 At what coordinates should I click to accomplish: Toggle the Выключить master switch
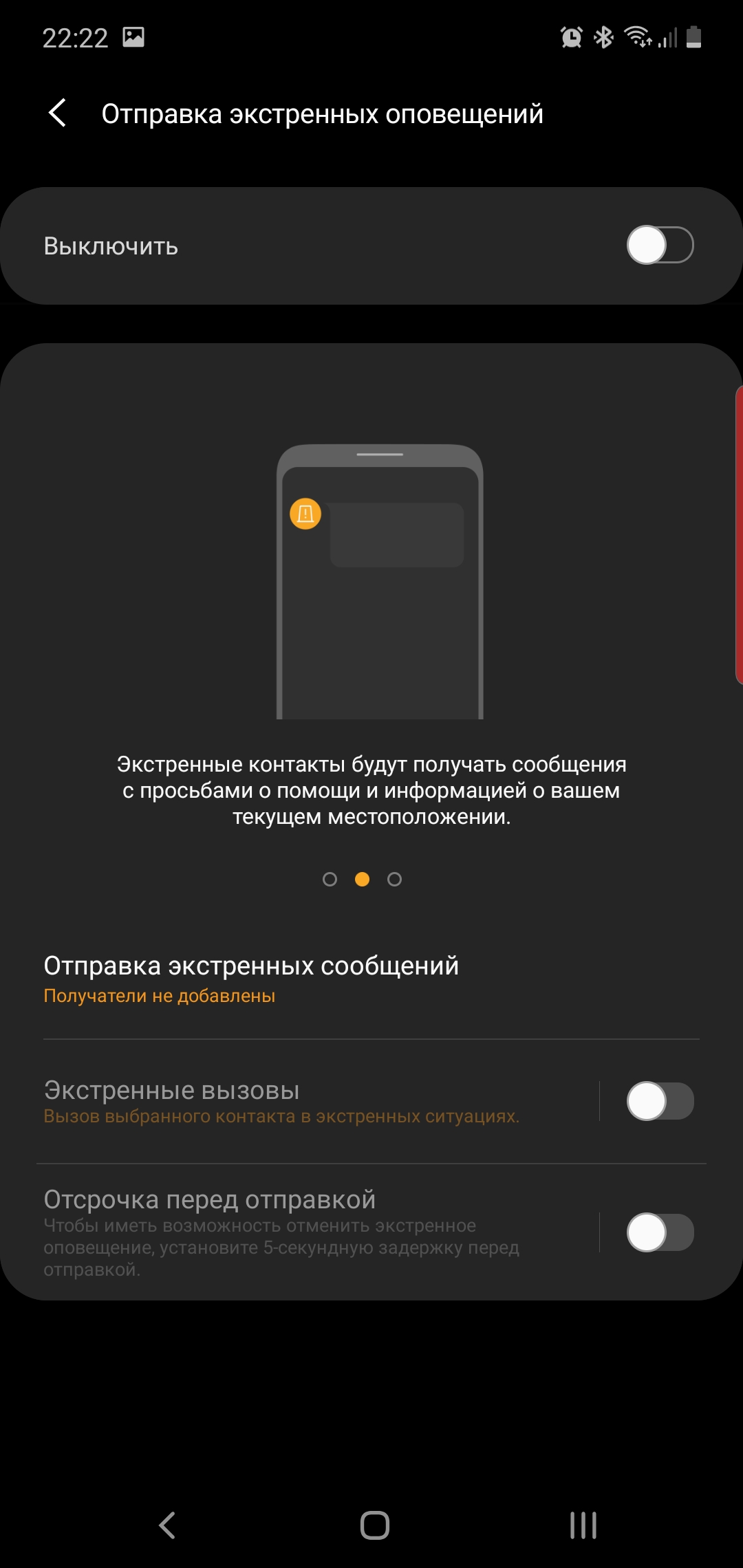coord(659,246)
